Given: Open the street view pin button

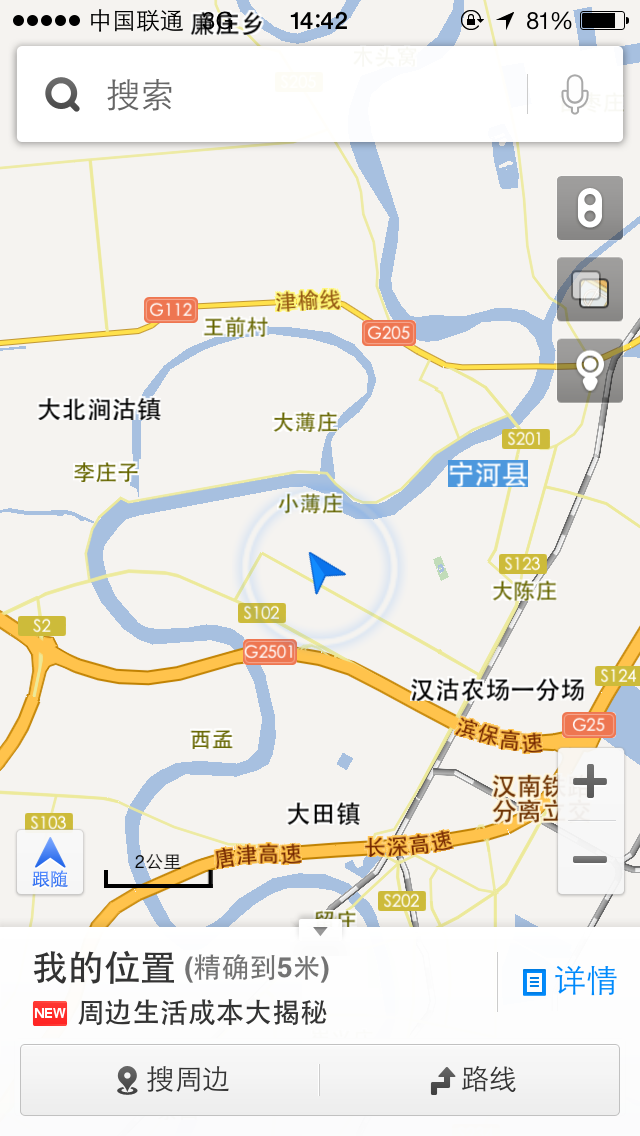Looking at the screenshot, I should [589, 370].
